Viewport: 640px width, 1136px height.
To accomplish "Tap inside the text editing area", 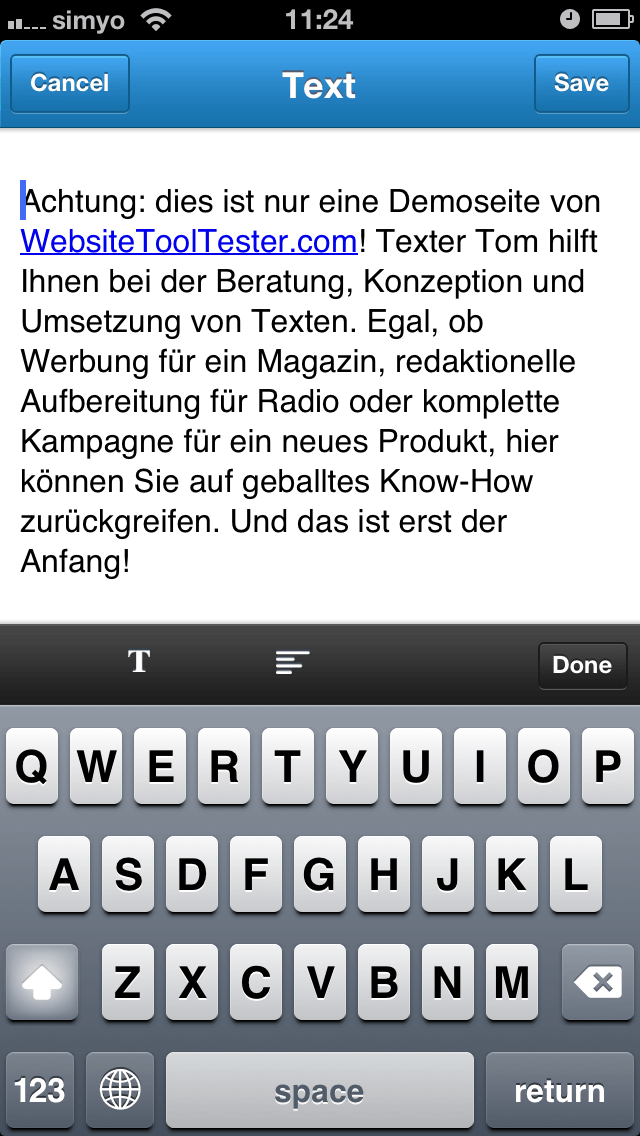I will coord(320,375).
